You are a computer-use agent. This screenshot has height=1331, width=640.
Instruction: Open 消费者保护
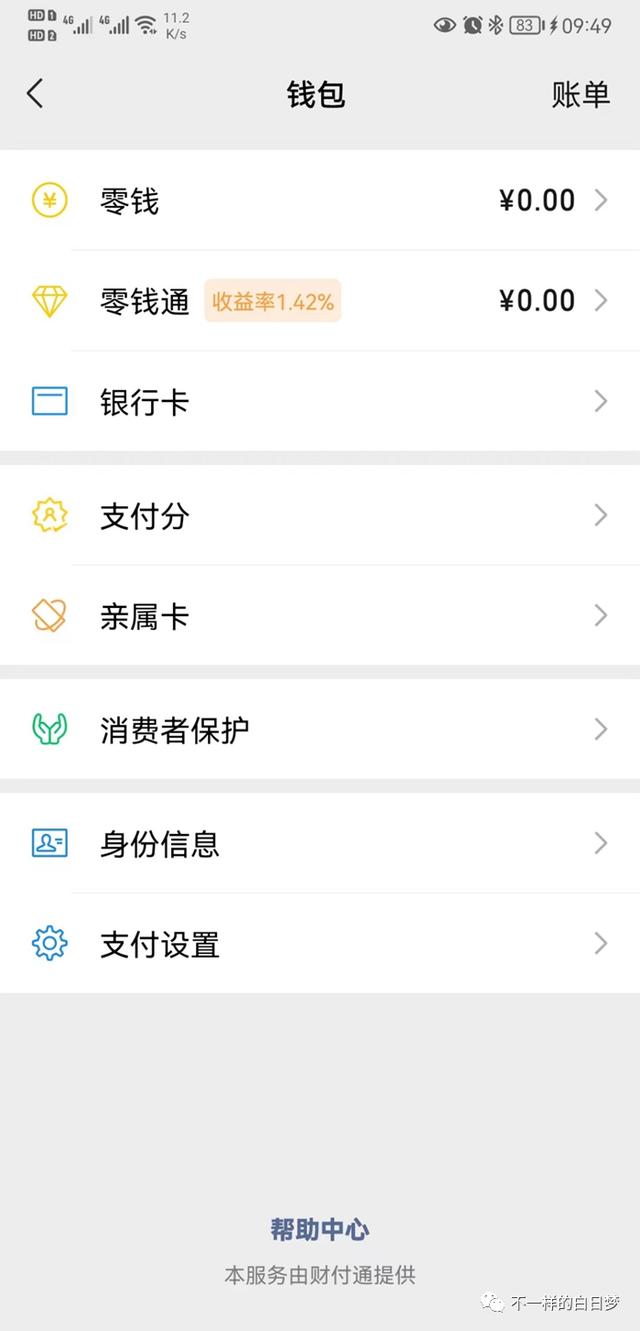[320, 729]
